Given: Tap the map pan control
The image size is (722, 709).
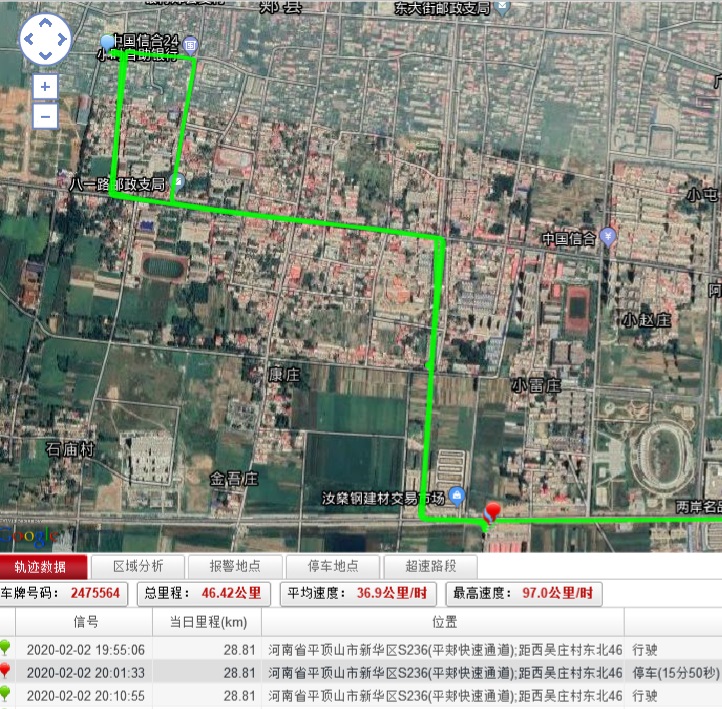Looking at the screenshot, I should [x=45, y=40].
